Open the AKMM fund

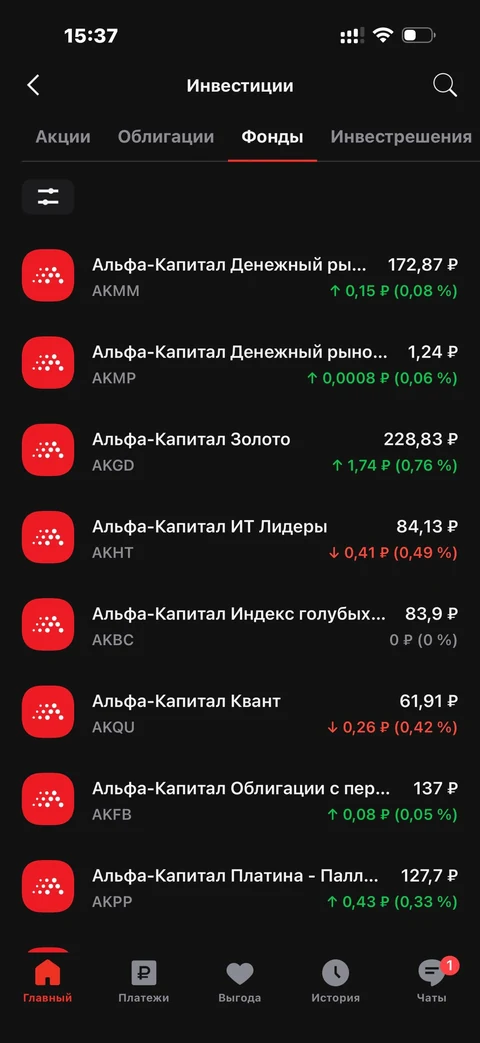pos(240,277)
